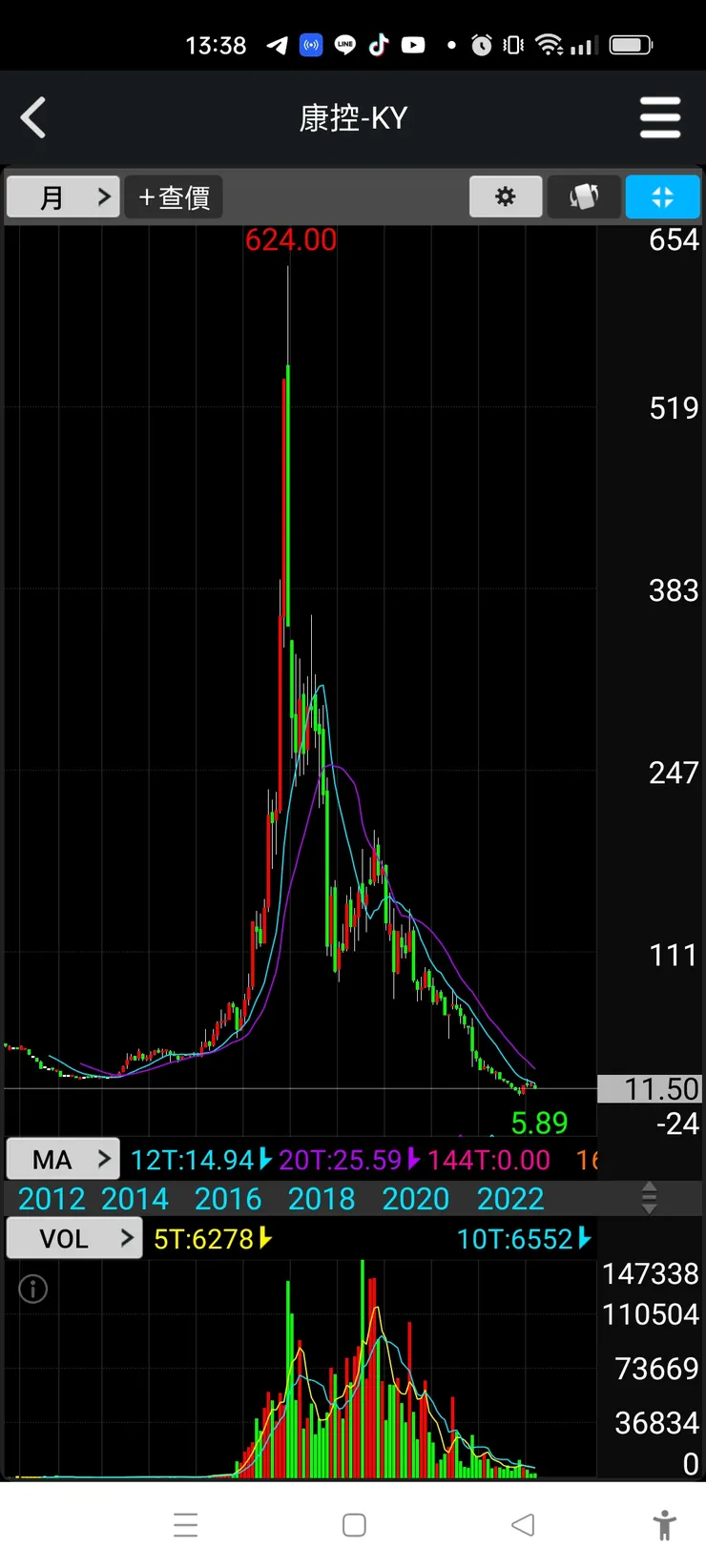
Task: Switch the MA indicator selector
Action: click(x=63, y=1160)
